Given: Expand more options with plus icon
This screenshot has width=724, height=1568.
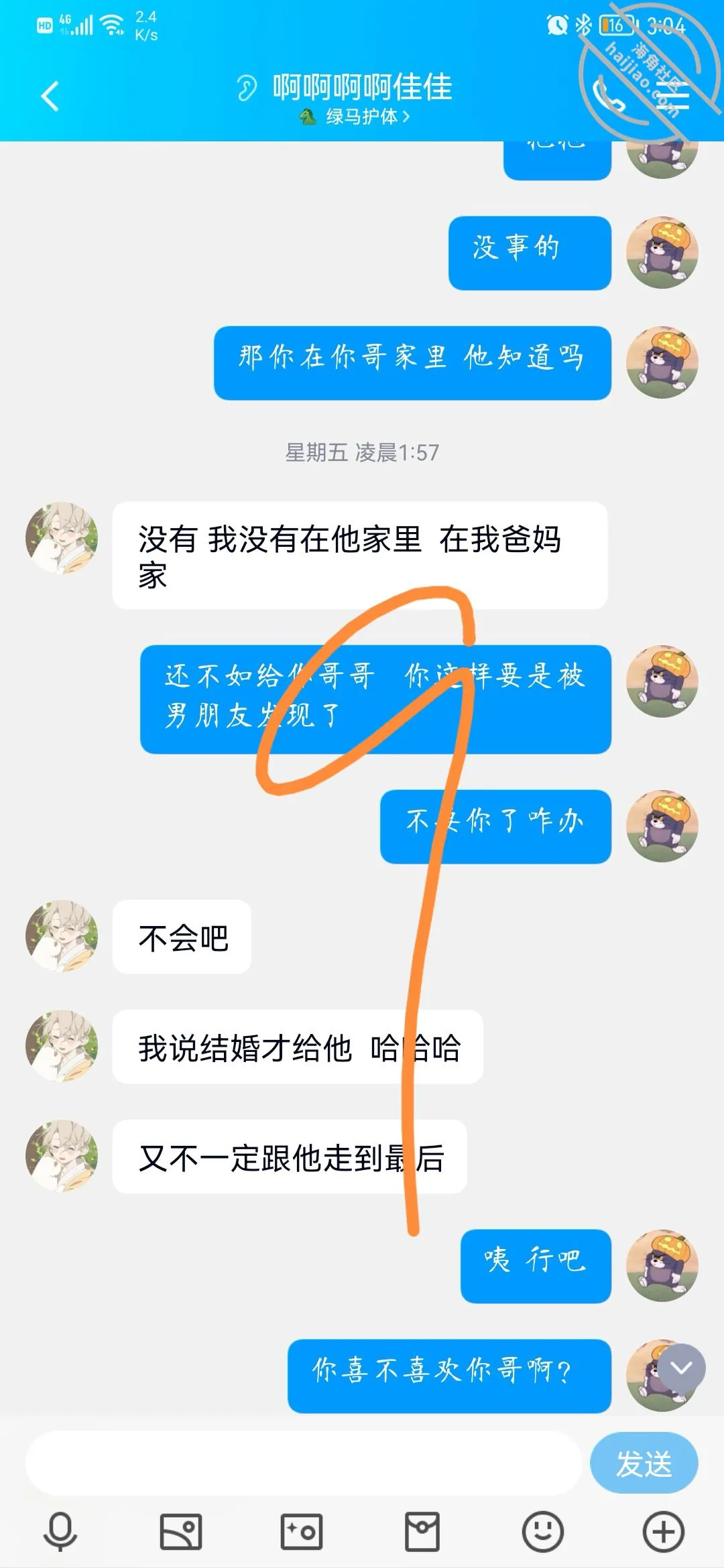Looking at the screenshot, I should (664, 1531).
